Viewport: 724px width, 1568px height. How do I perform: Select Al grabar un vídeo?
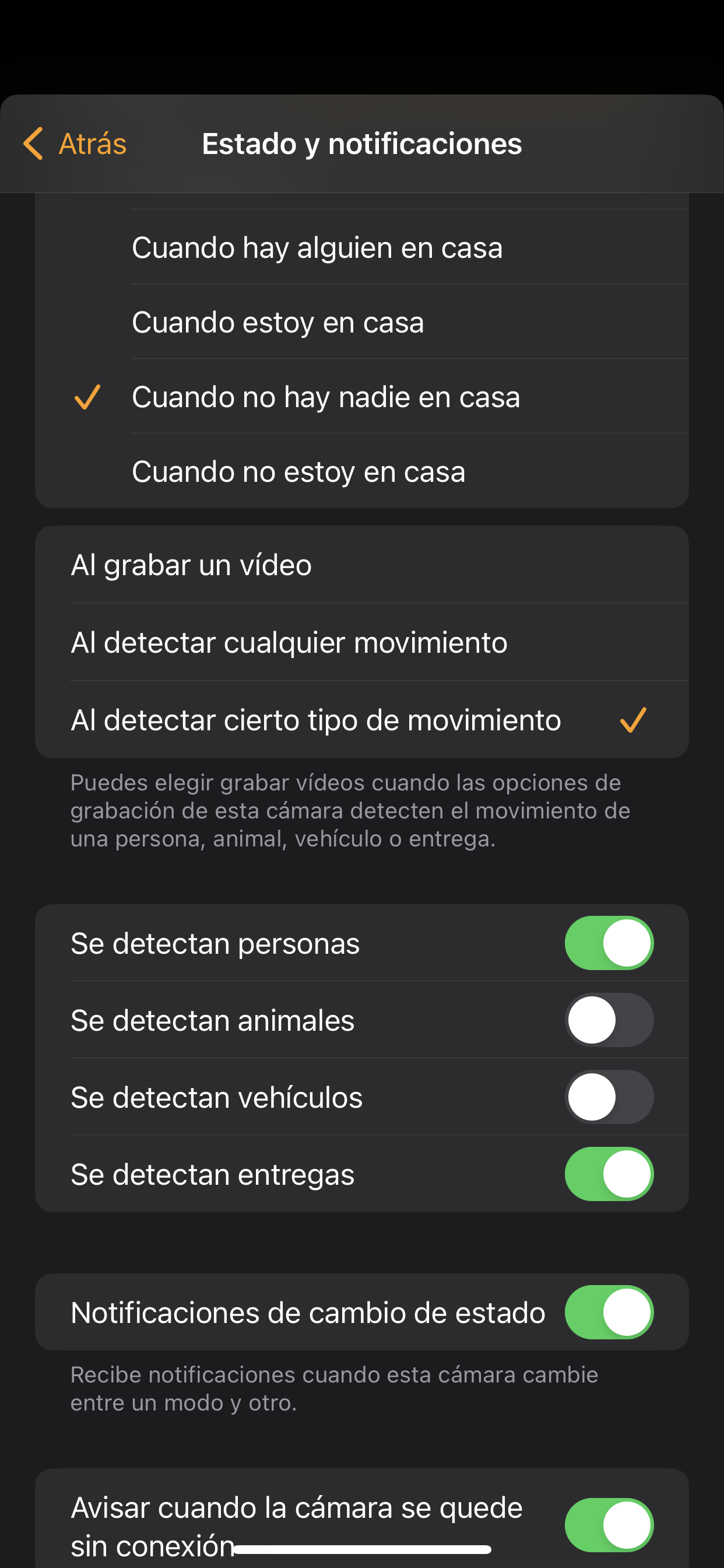pyautogui.click(x=361, y=565)
